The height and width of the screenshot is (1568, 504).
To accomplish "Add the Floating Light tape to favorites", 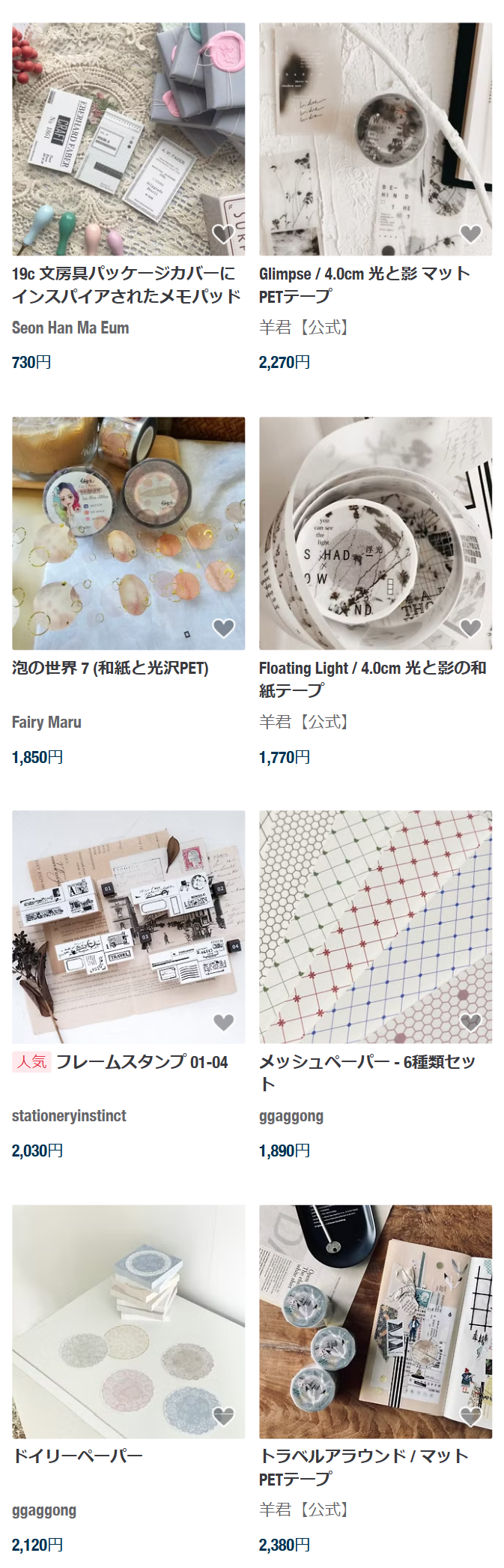I will click(x=470, y=628).
